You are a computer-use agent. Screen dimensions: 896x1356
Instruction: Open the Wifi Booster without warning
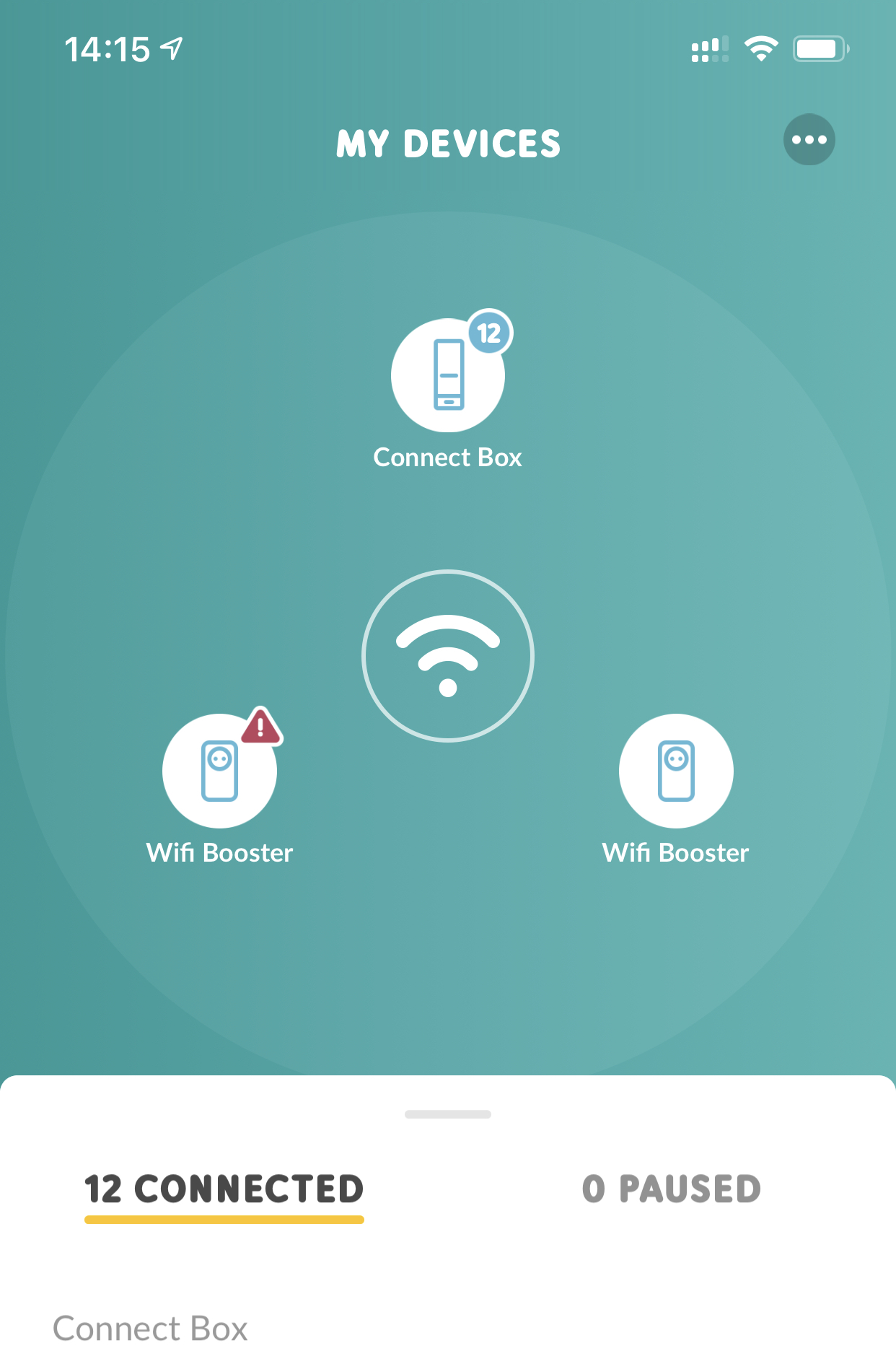(x=675, y=771)
